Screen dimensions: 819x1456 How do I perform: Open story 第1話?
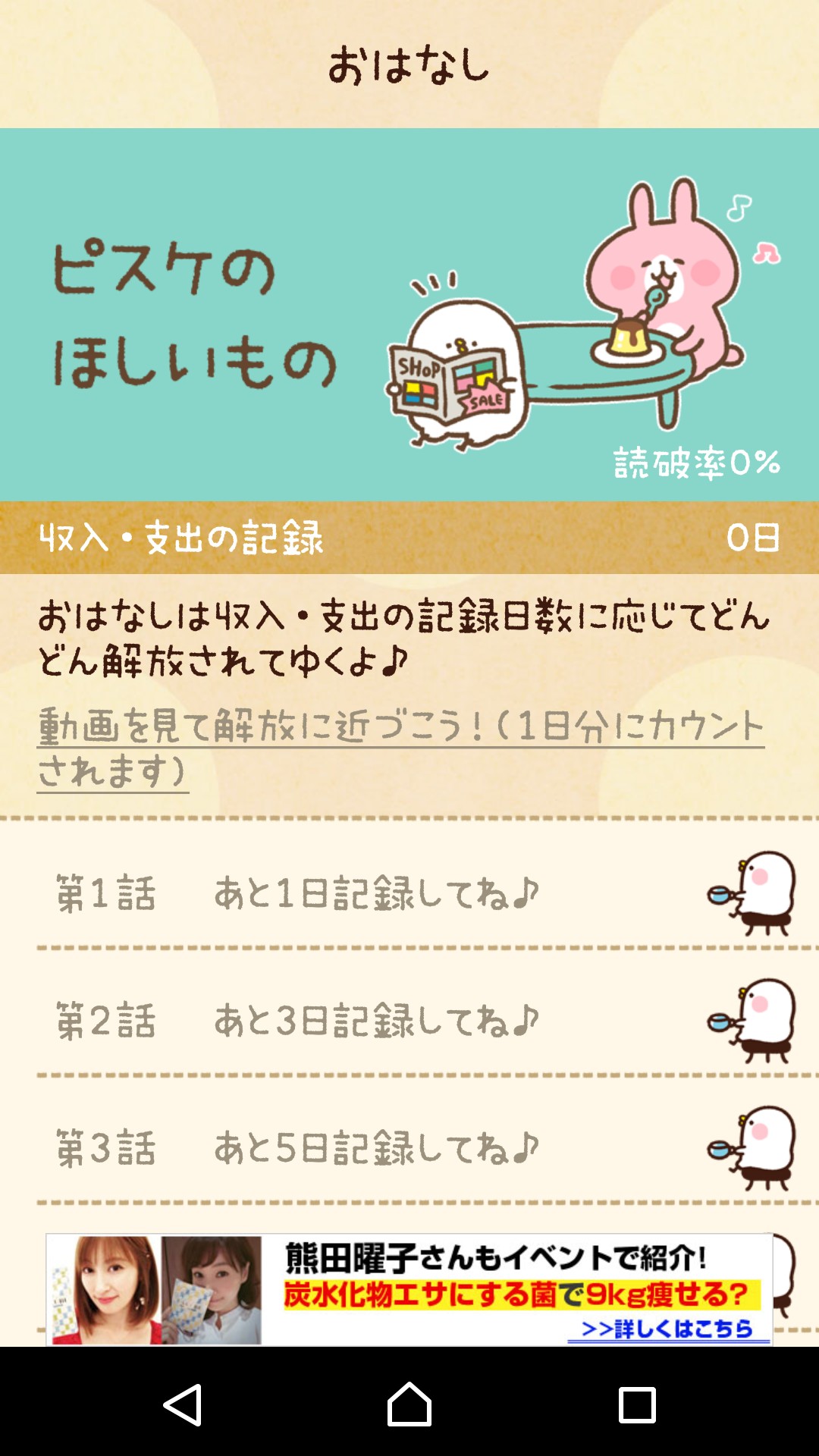point(409,893)
